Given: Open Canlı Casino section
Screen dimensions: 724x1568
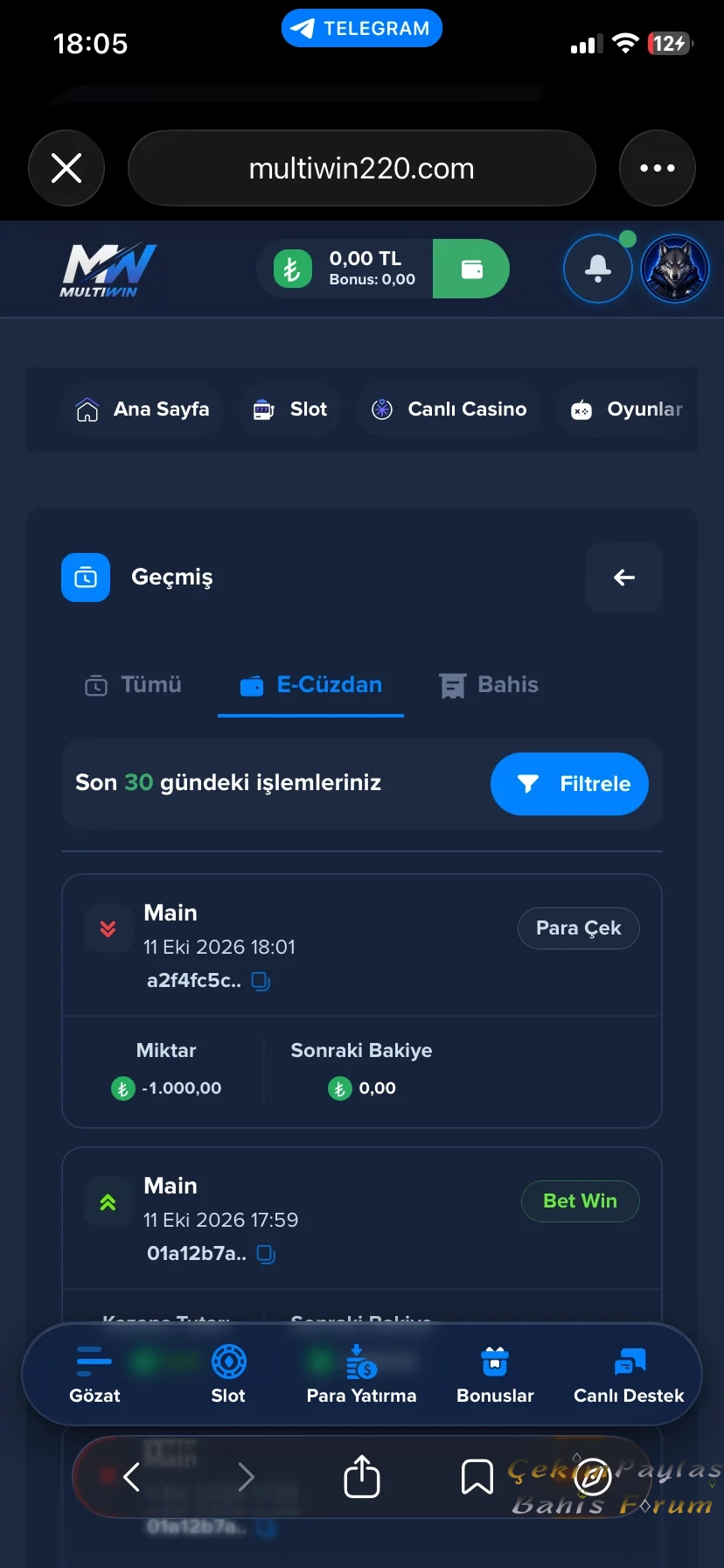Looking at the screenshot, I should click(449, 409).
